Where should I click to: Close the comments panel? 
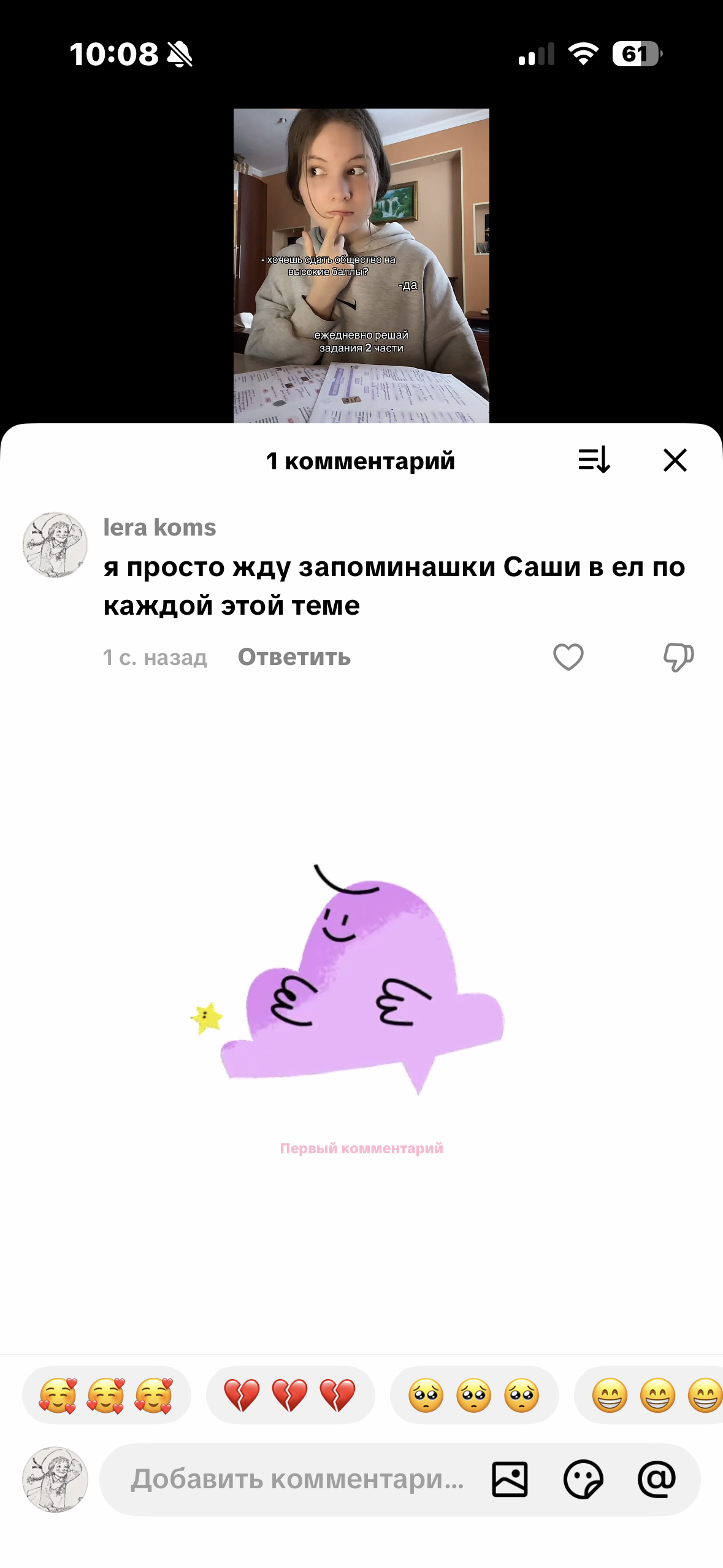pyautogui.click(x=675, y=460)
